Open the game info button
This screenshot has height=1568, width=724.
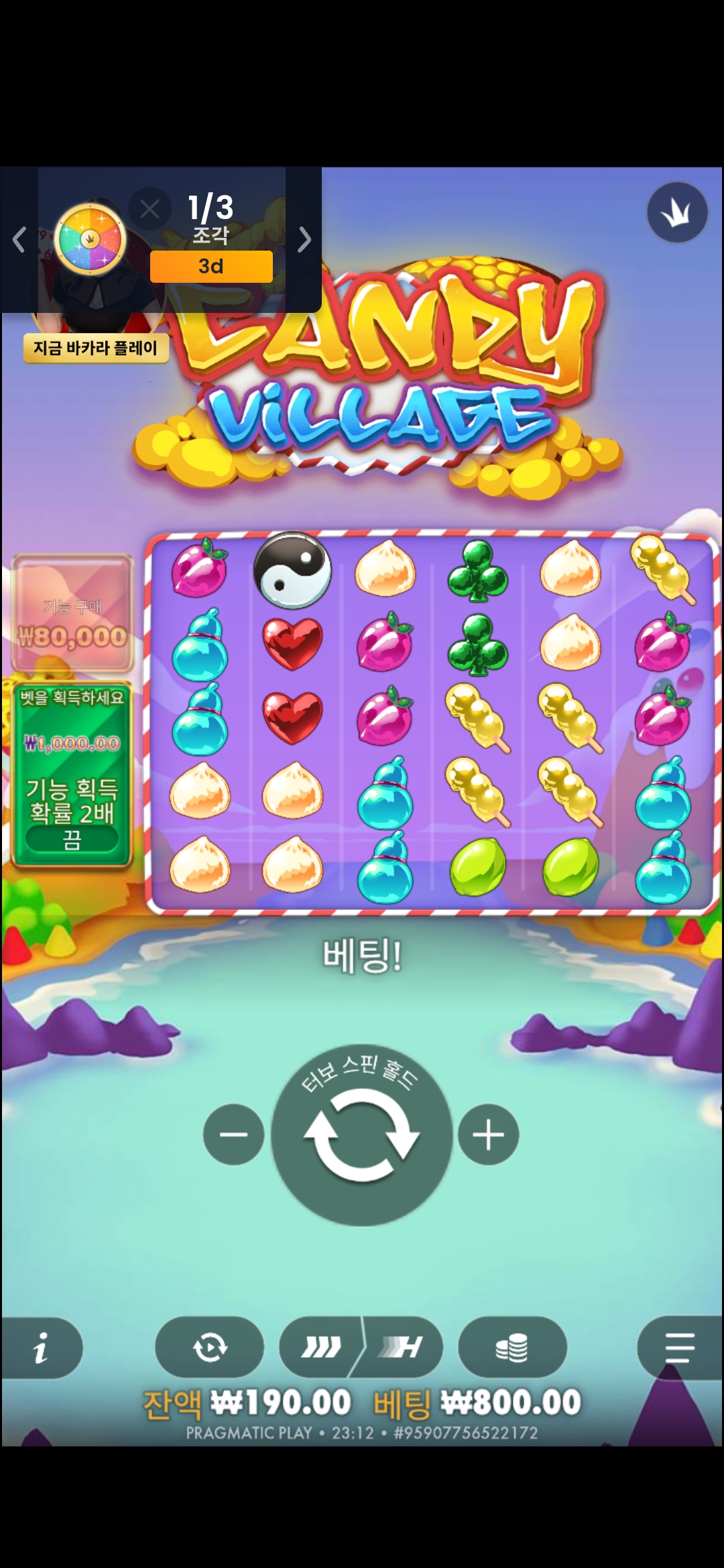click(x=42, y=1348)
